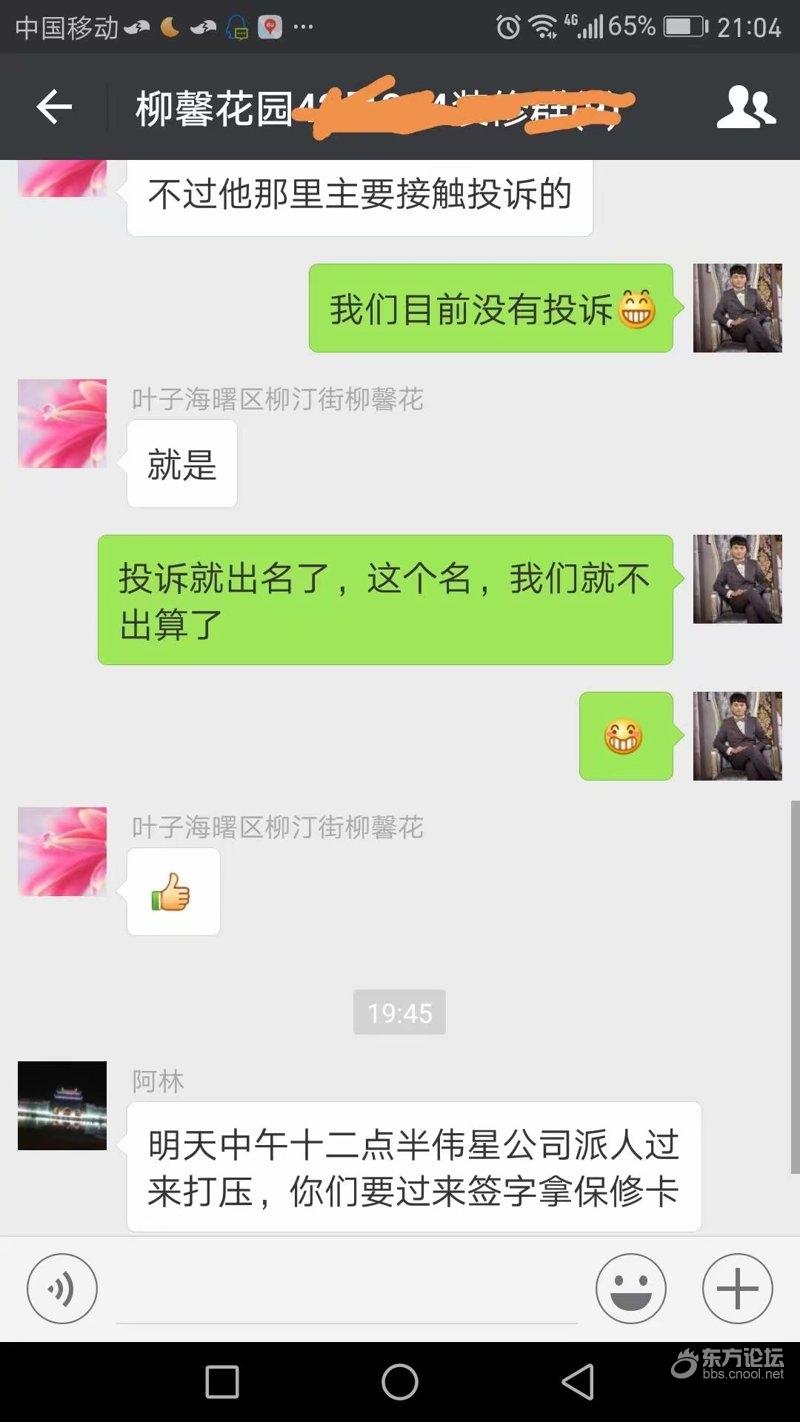Tap the system home button

(x=399, y=1382)
